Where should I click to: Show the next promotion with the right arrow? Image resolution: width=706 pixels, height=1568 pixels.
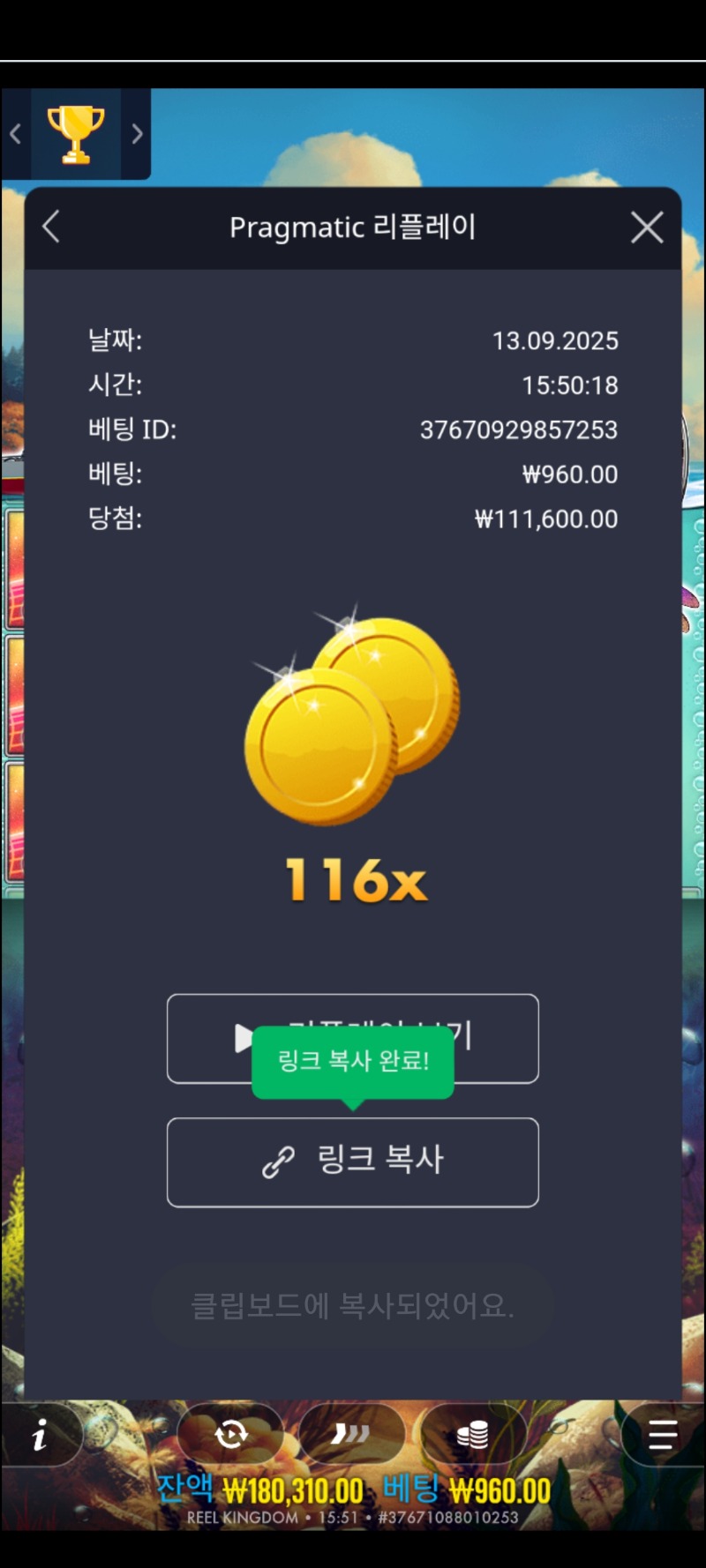137,134
